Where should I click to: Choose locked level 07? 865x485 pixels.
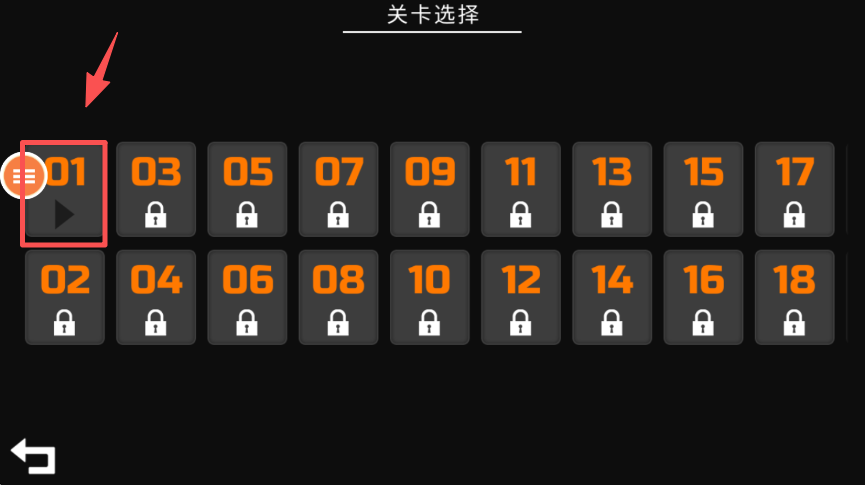click(x=338, y=189)
